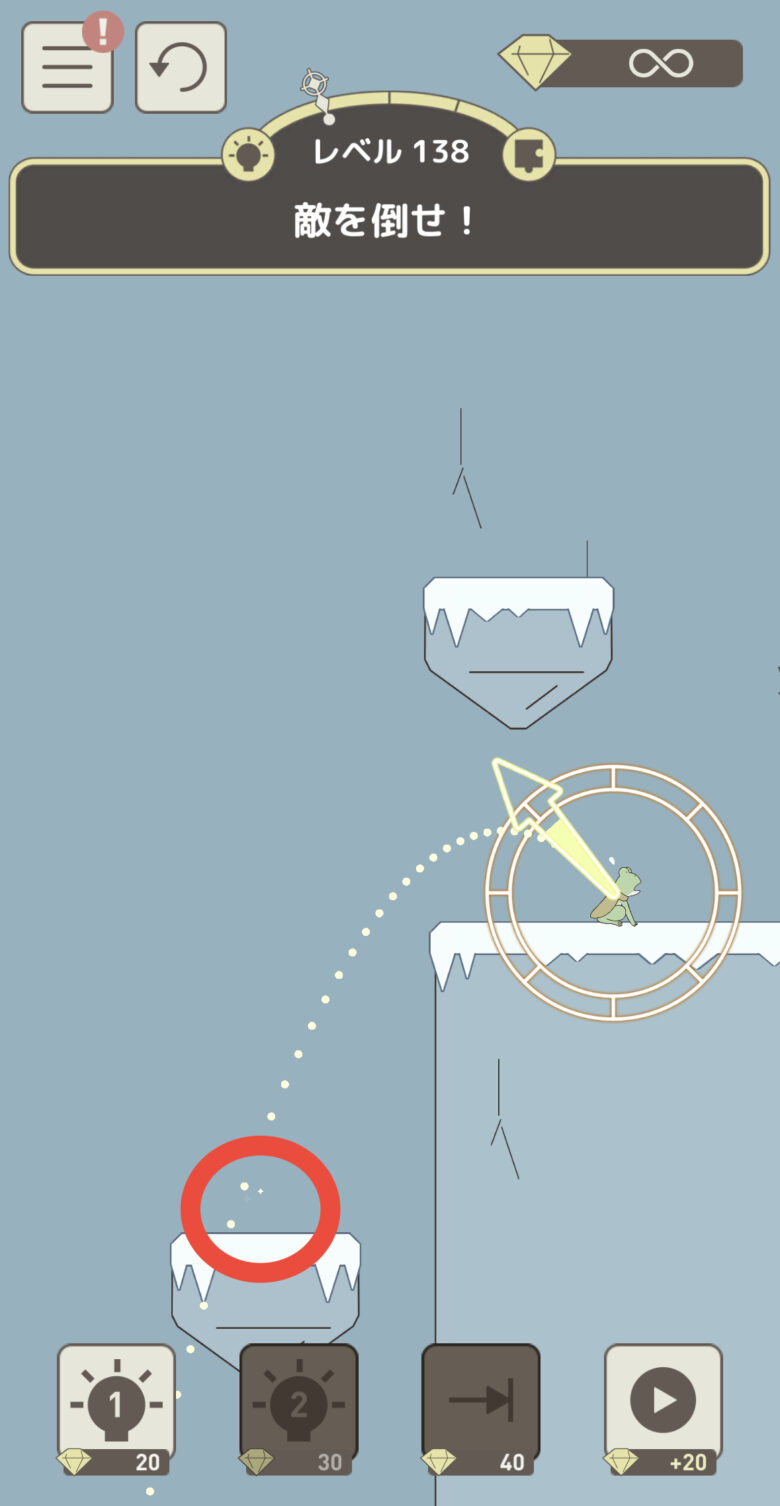The width and height of the screenshot is (780, 1506).
Task: Open the lightbulb hint beside the level title
Action: click(x=248, y=155)
